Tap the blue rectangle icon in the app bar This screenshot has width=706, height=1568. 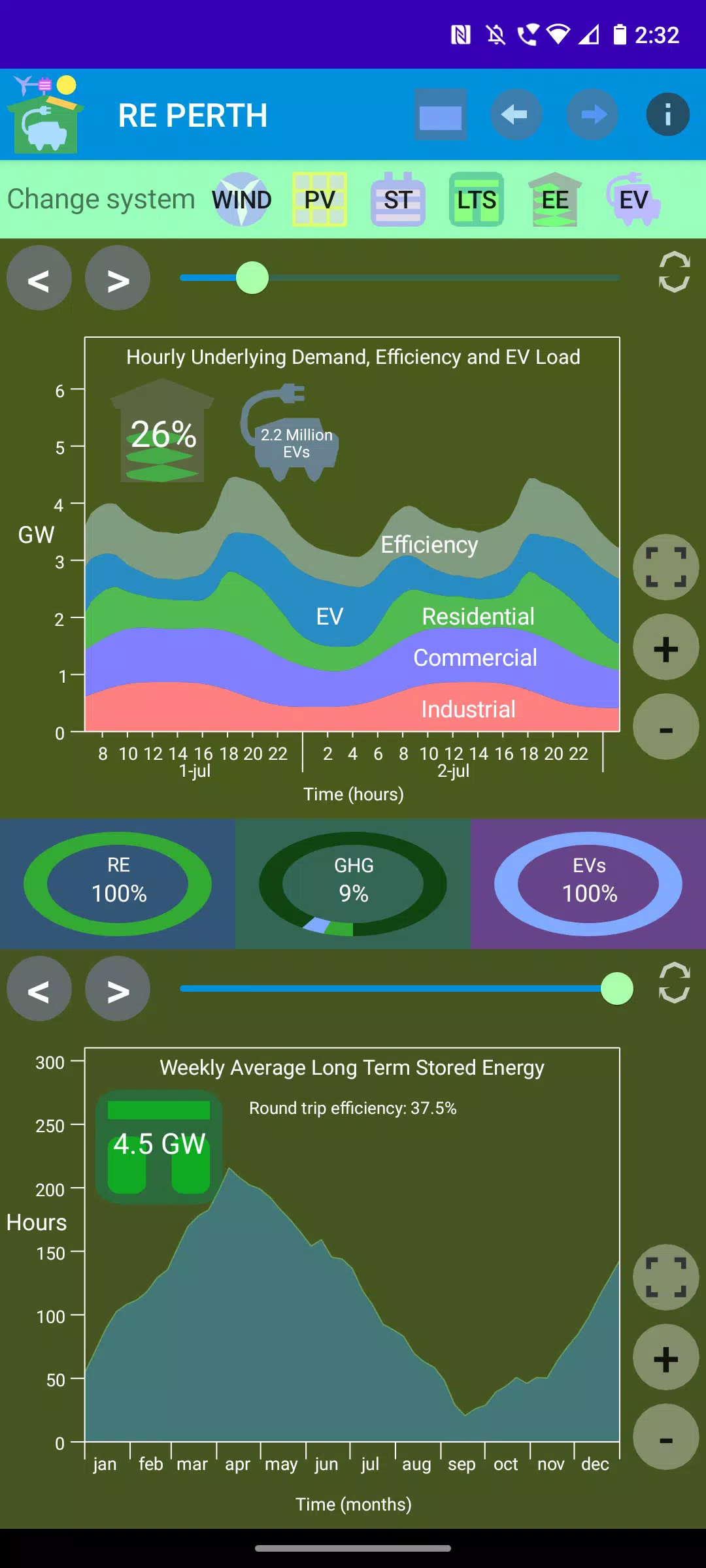[x=440, y=115]
